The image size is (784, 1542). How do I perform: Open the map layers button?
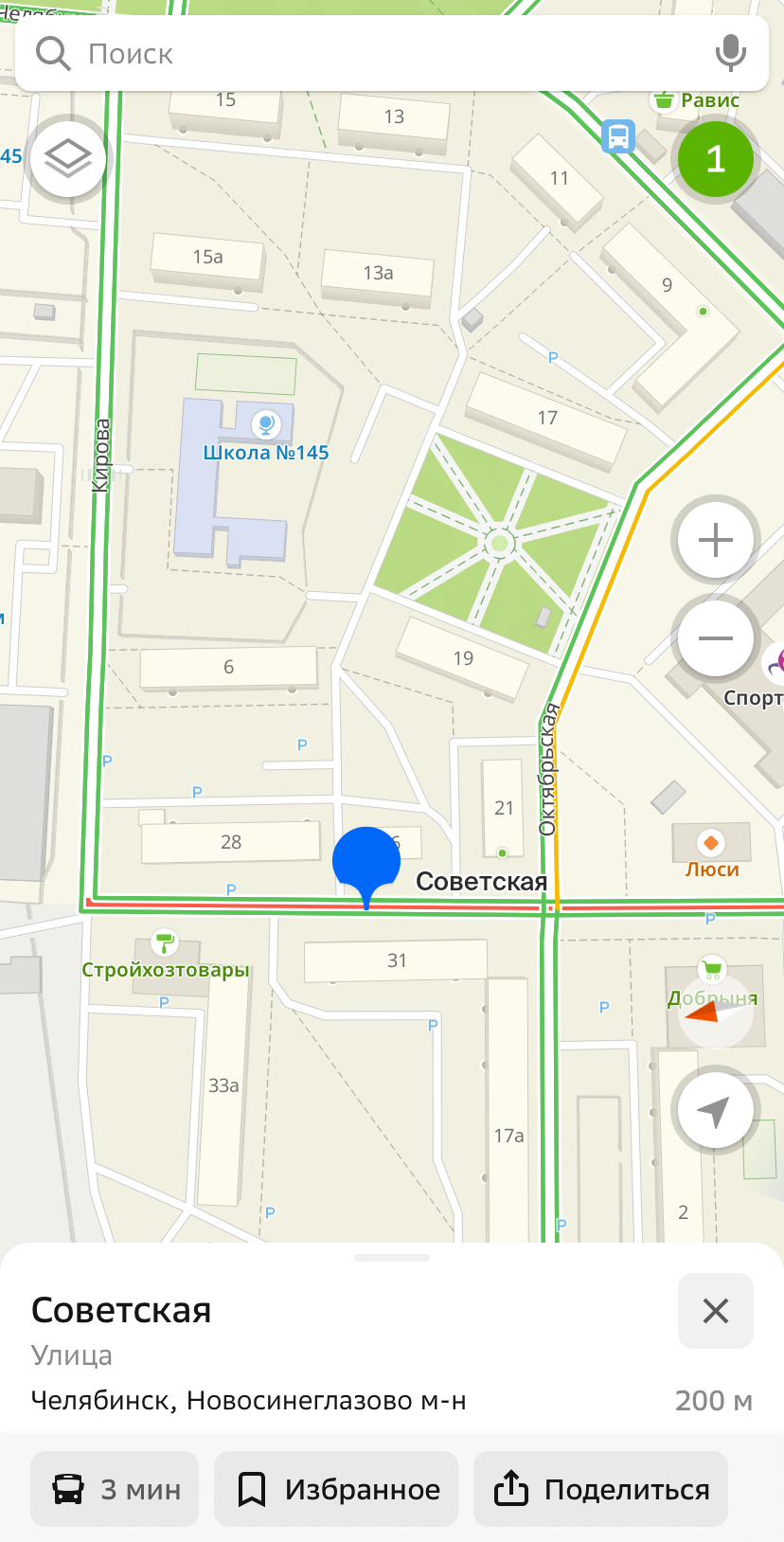(x=68, y=158)
